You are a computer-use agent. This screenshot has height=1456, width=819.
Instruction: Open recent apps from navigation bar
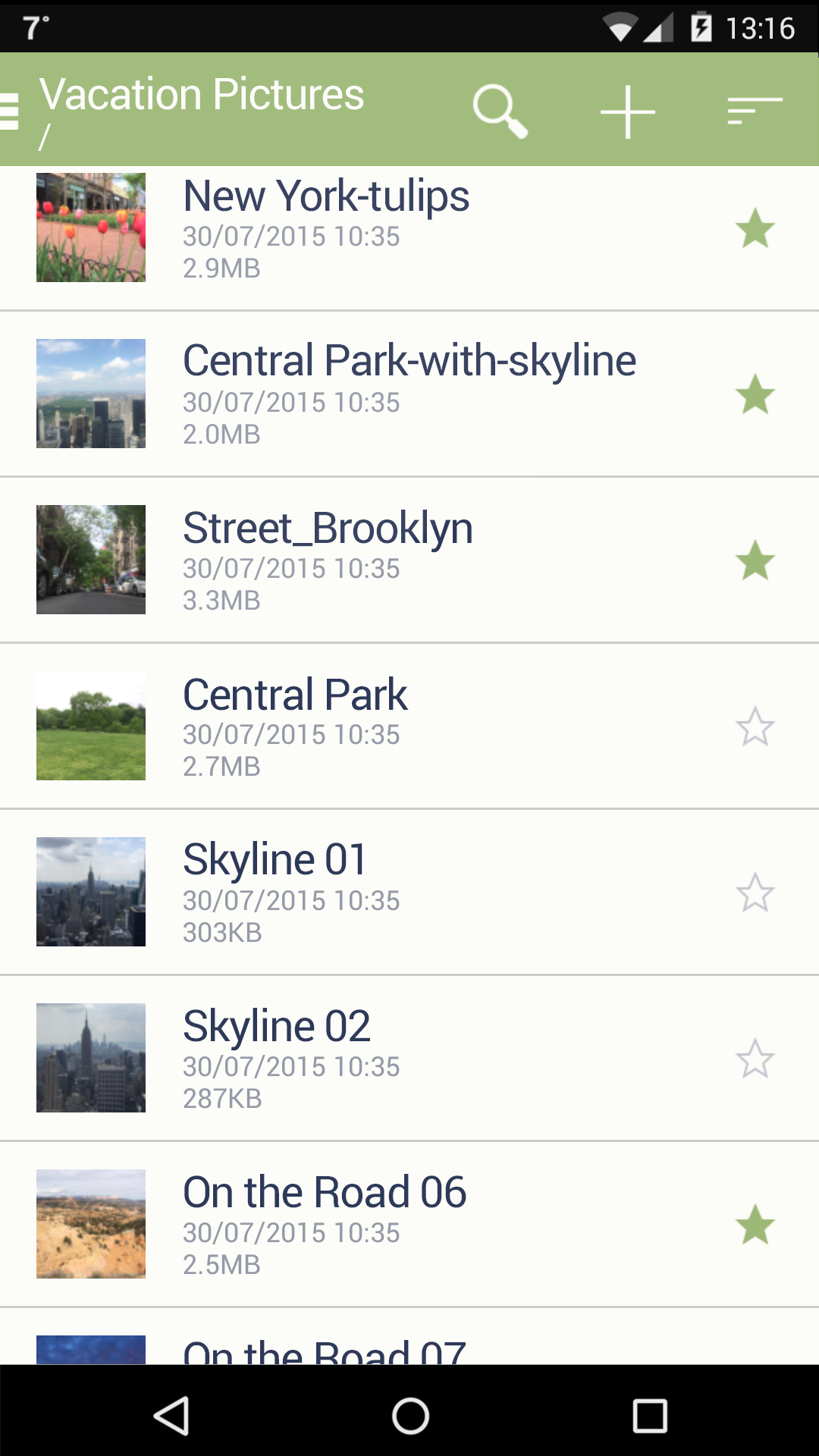tap(650, 1416)
